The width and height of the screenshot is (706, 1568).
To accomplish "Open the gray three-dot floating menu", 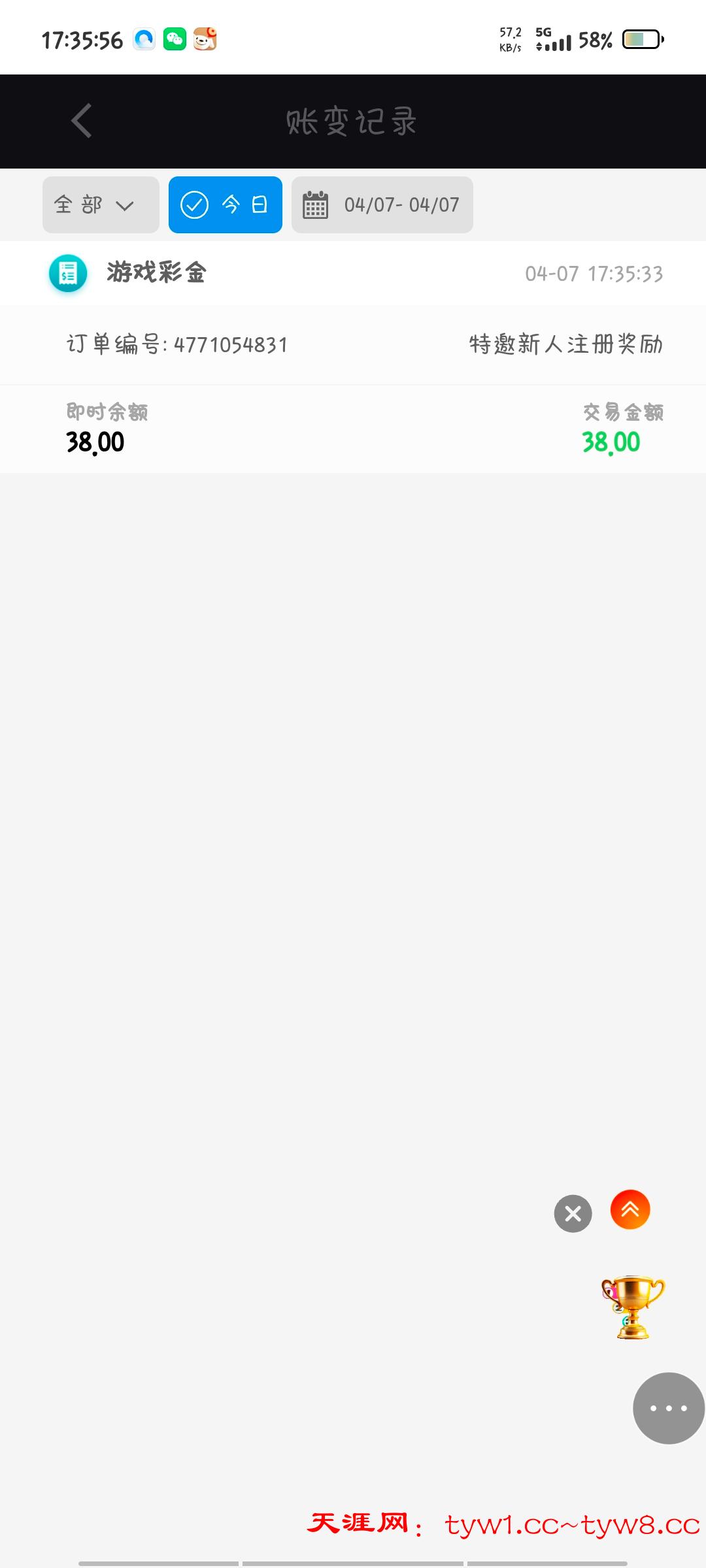I will (x=668, y=1408).
